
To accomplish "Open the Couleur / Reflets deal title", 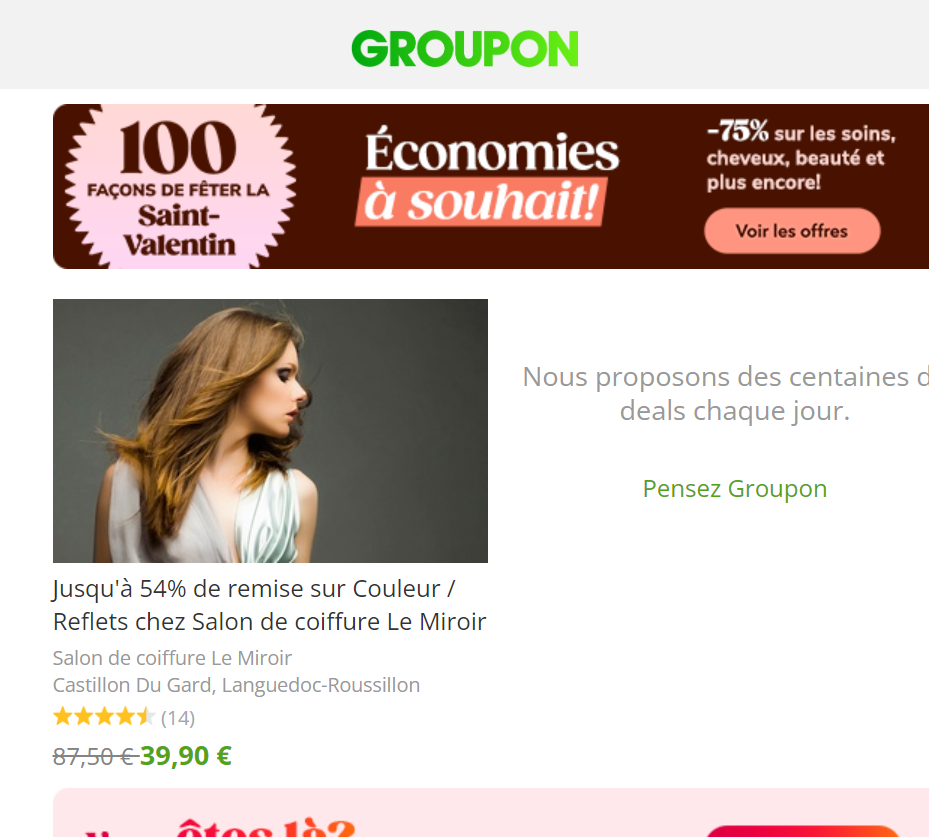I will tap(269, 605).
